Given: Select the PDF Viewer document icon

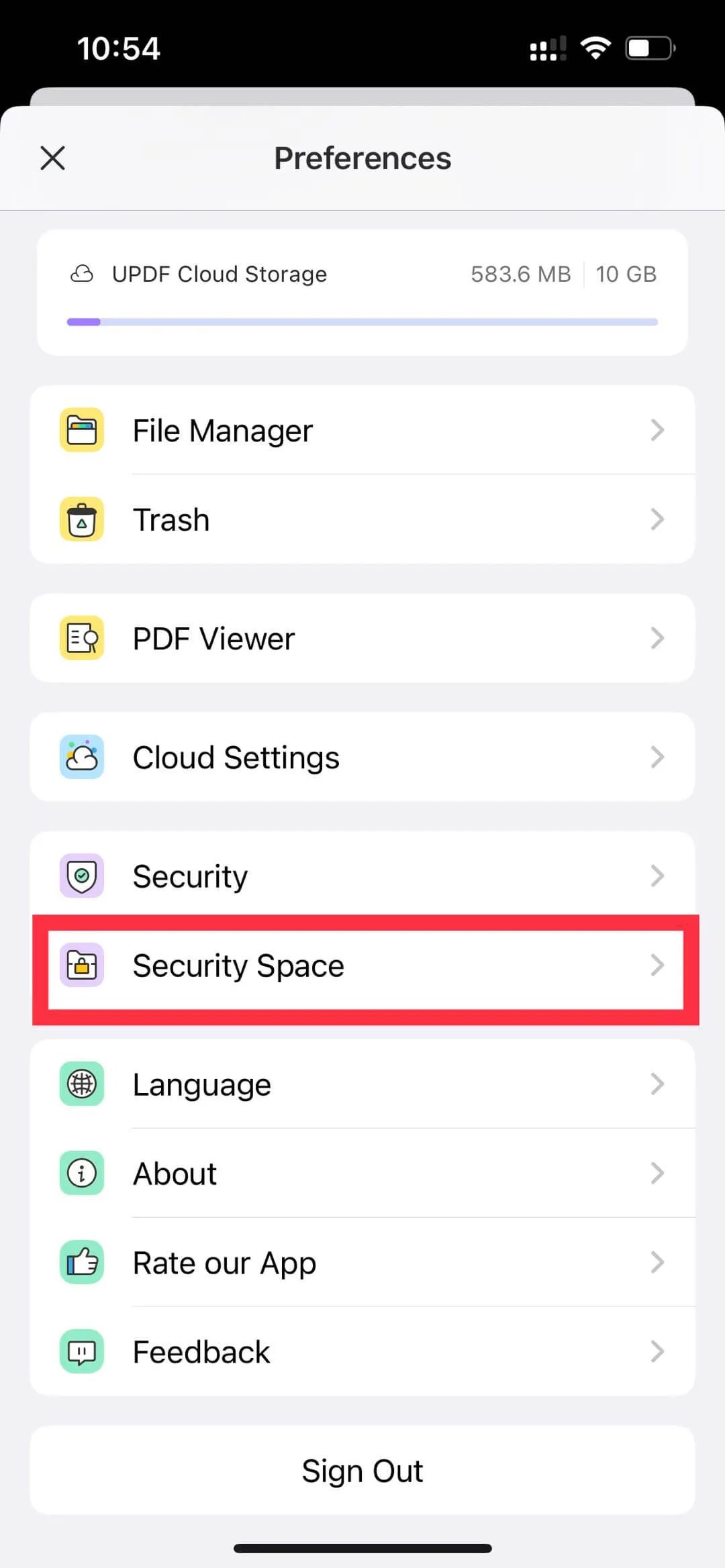Looking at the screenshot, I should [x=81, y=638].
